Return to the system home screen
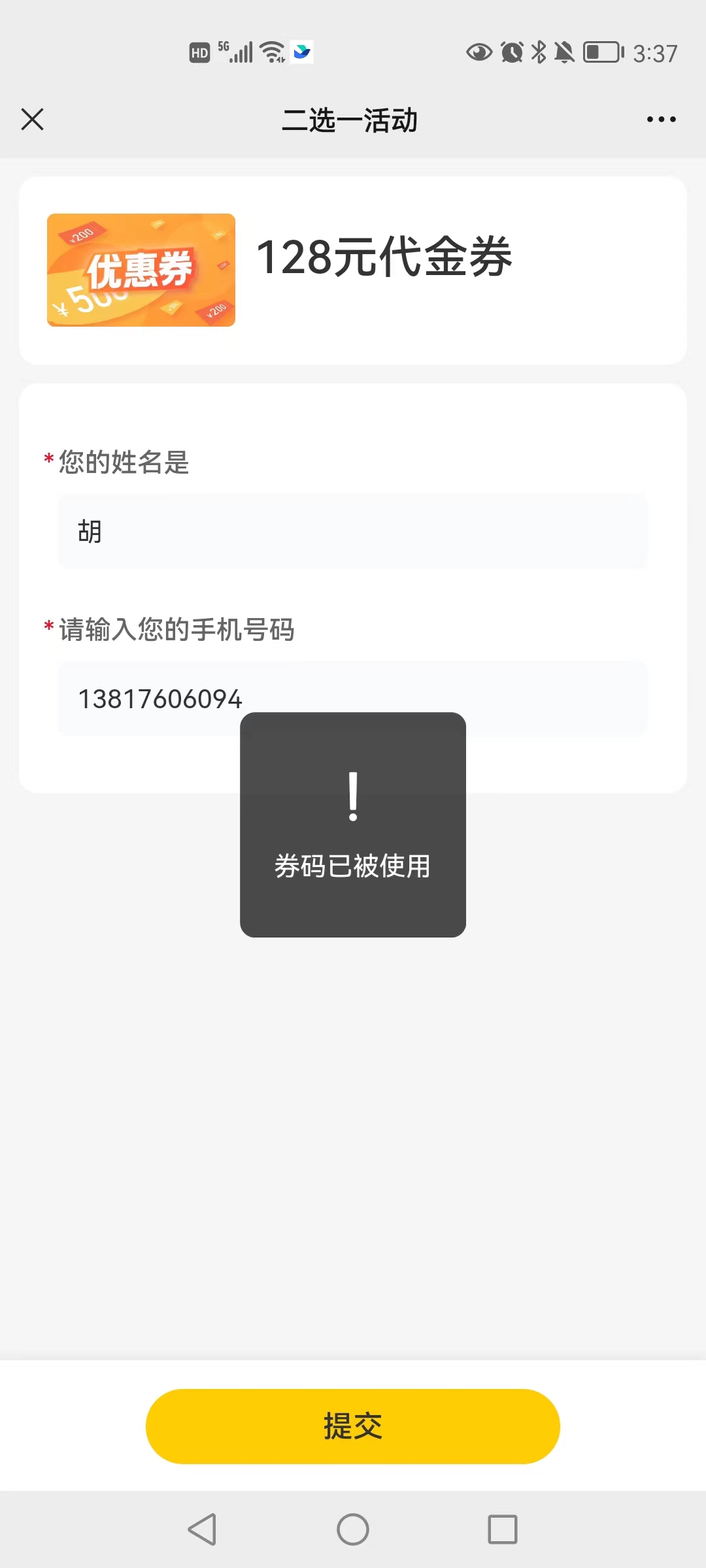 353,1529
